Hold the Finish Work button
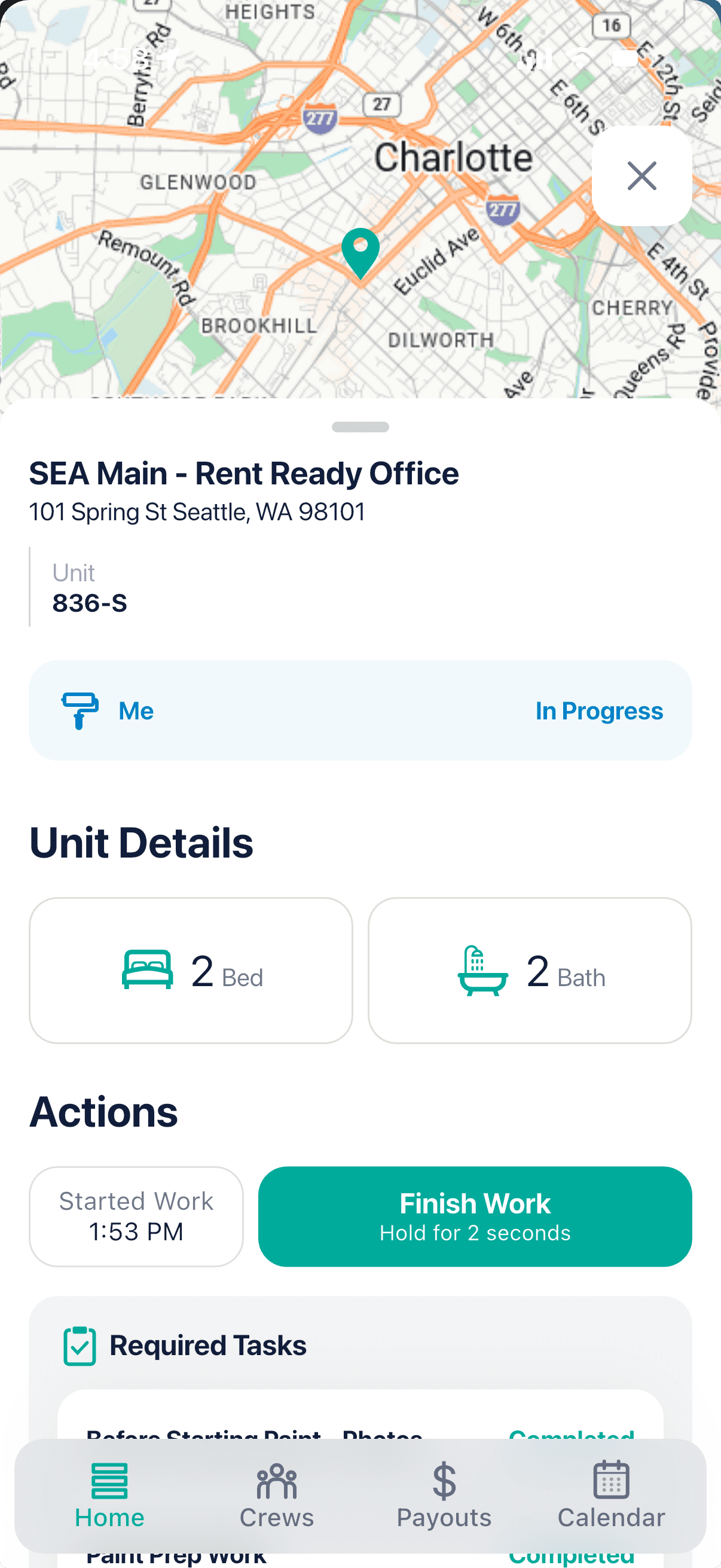Screen dimensions: 721x1568 475,1216
